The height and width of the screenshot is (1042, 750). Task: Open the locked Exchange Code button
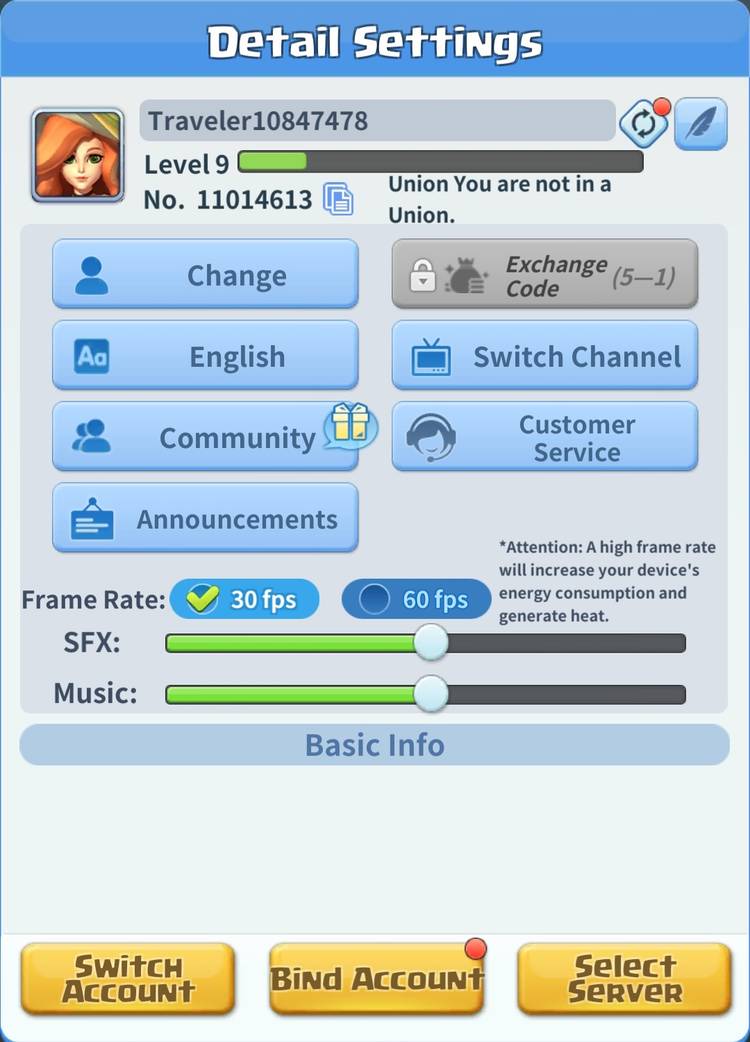tap(544, 275)
